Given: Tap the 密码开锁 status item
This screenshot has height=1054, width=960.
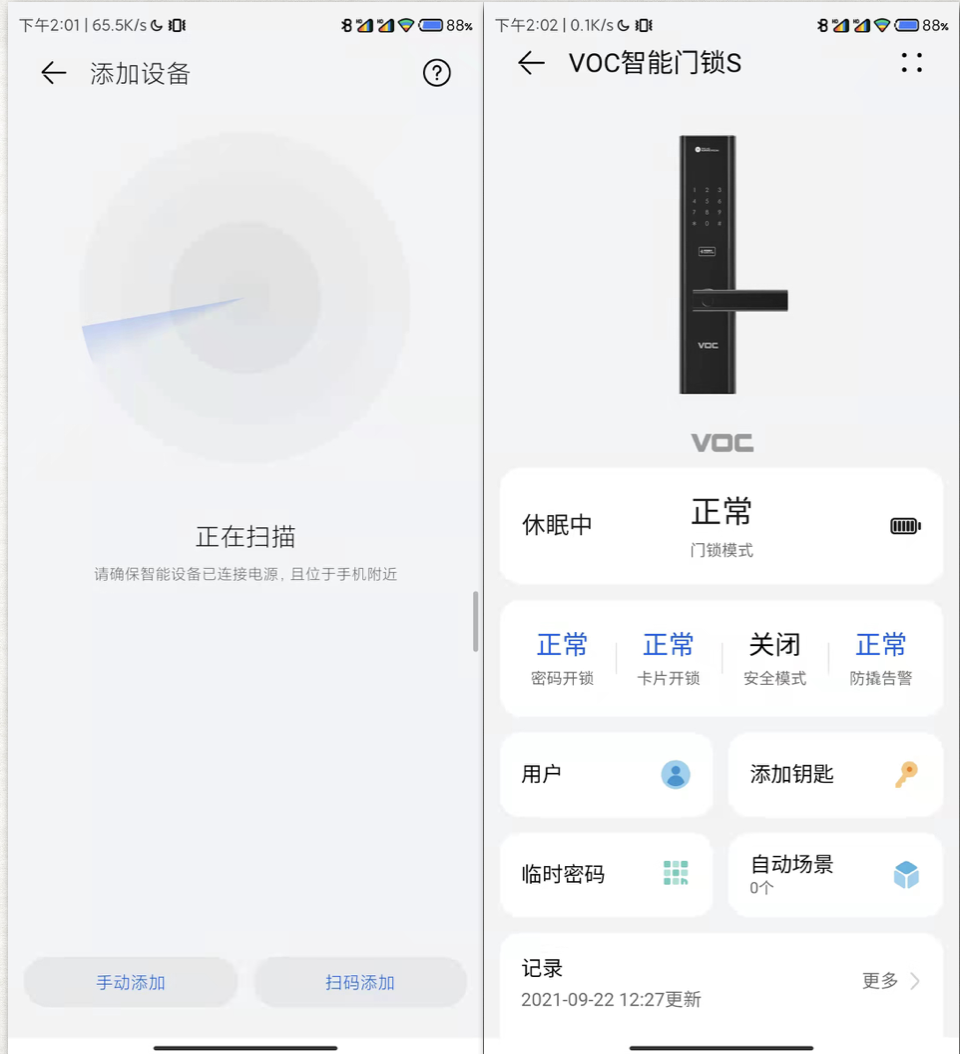Looking at the screenshot, I should [562, 658].
